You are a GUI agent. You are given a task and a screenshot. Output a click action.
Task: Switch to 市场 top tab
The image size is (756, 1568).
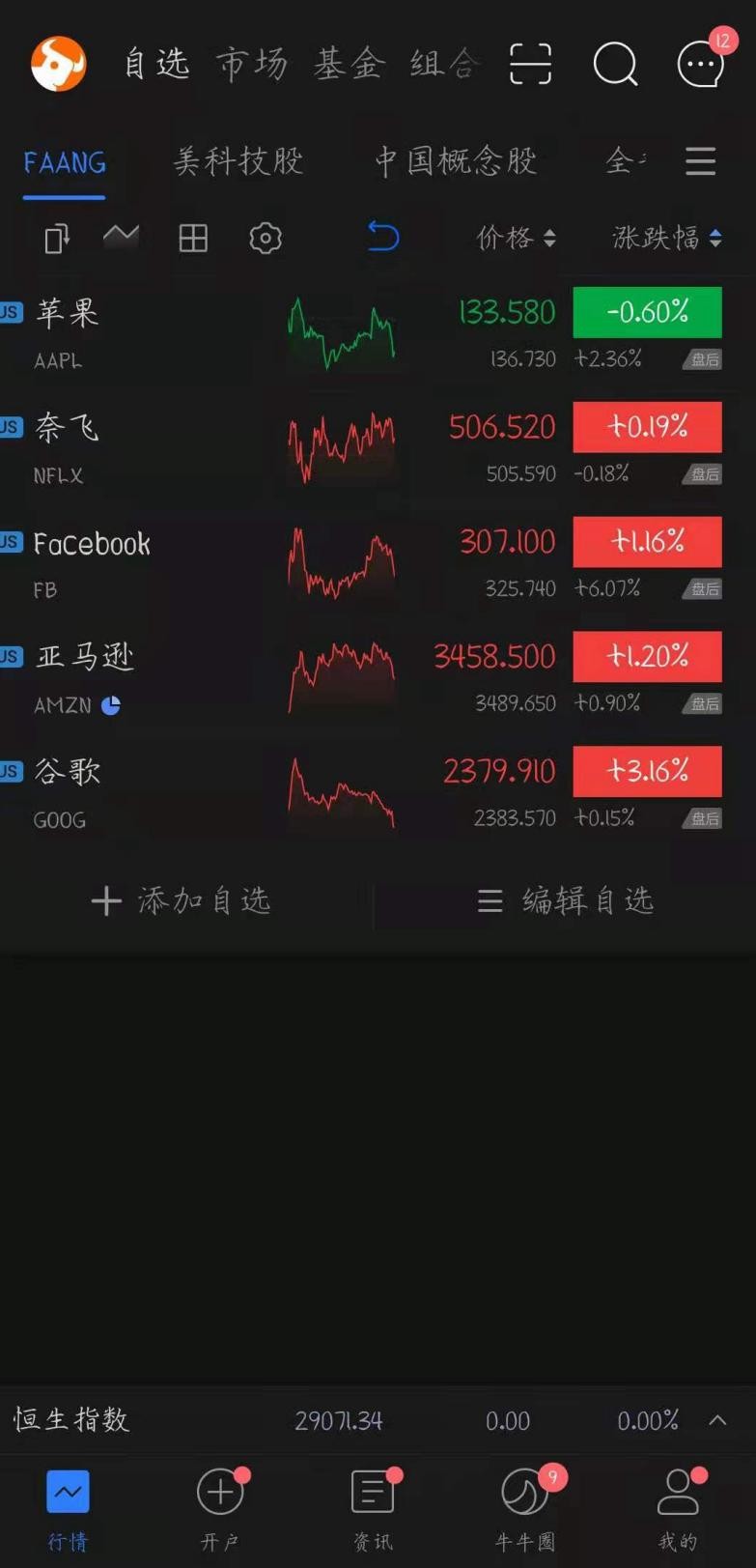(252, 64)
